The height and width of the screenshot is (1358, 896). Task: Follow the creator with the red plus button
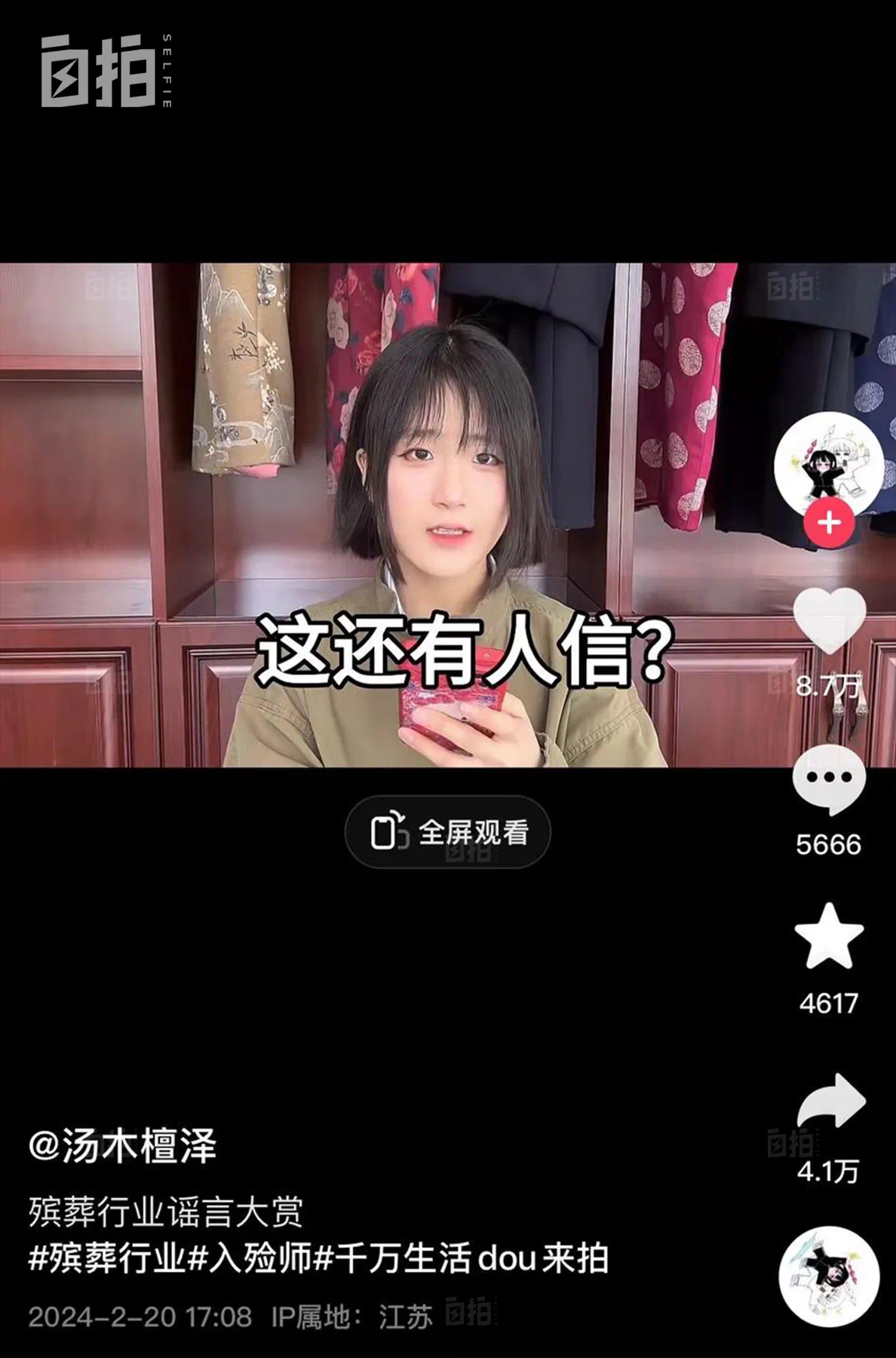[x=829, y=523]
